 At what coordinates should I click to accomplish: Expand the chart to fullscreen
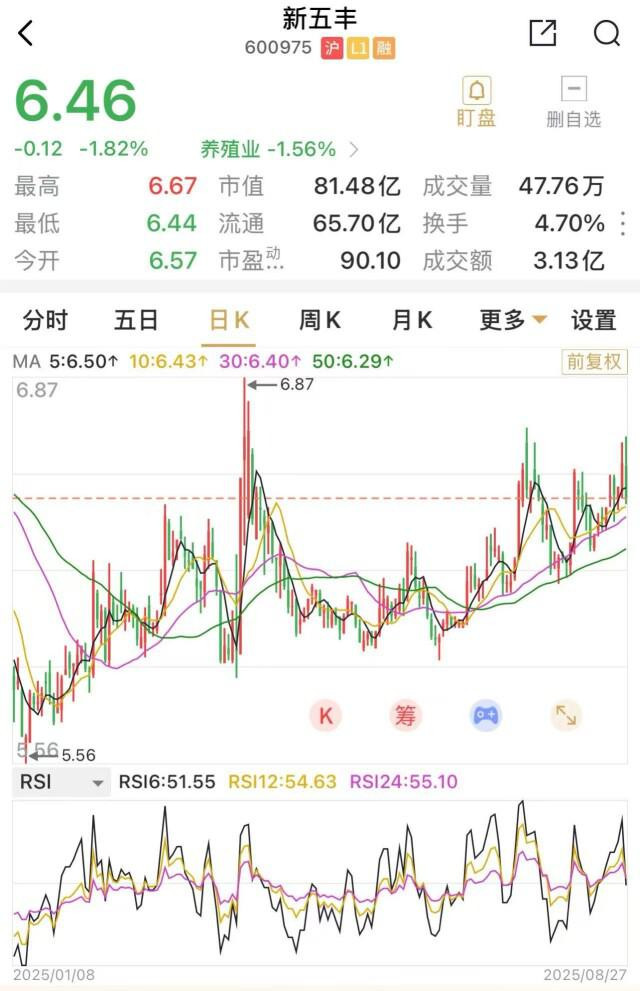(566, 715)
